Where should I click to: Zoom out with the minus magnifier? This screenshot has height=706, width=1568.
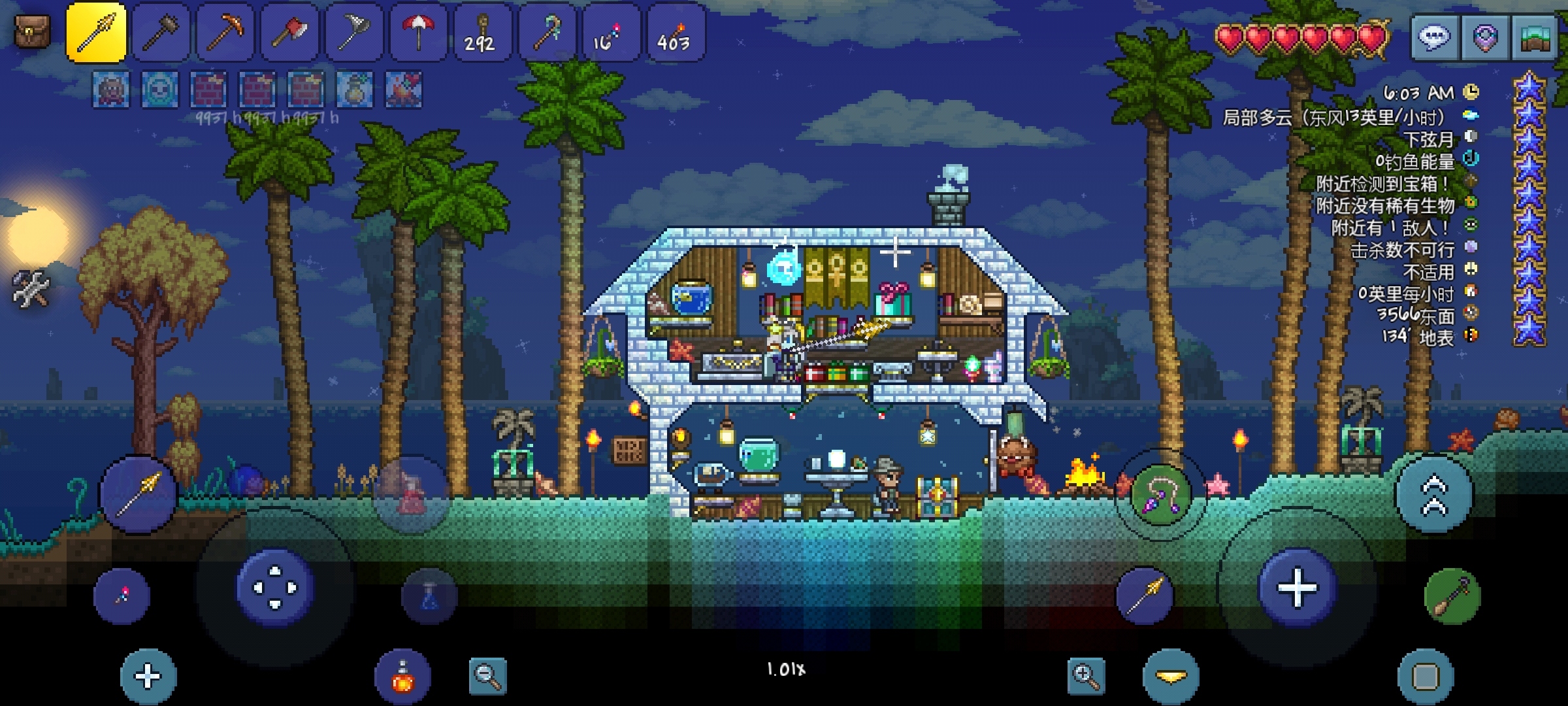(x=487, y=675)
